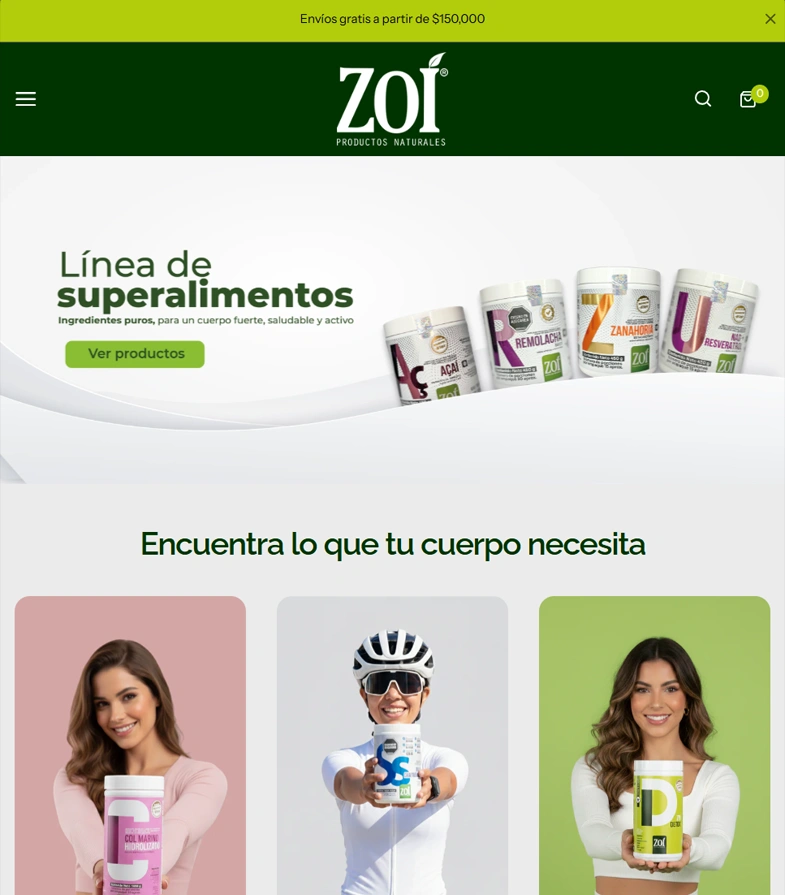Dismiss the free shipping announcement bar
This screenshot has width=785, height=895.
pos(770,19)
